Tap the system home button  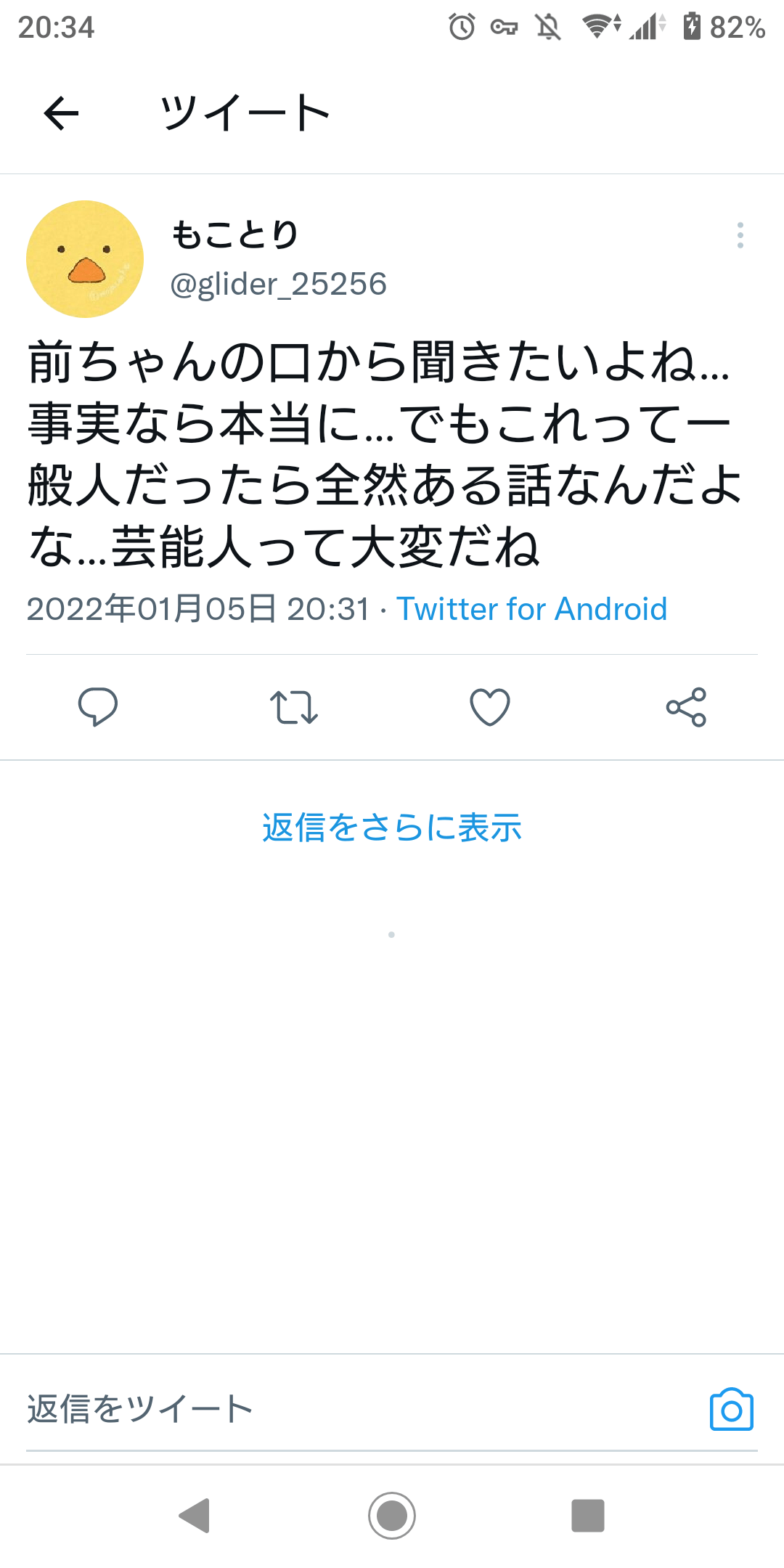click(x=392, y=1516)
